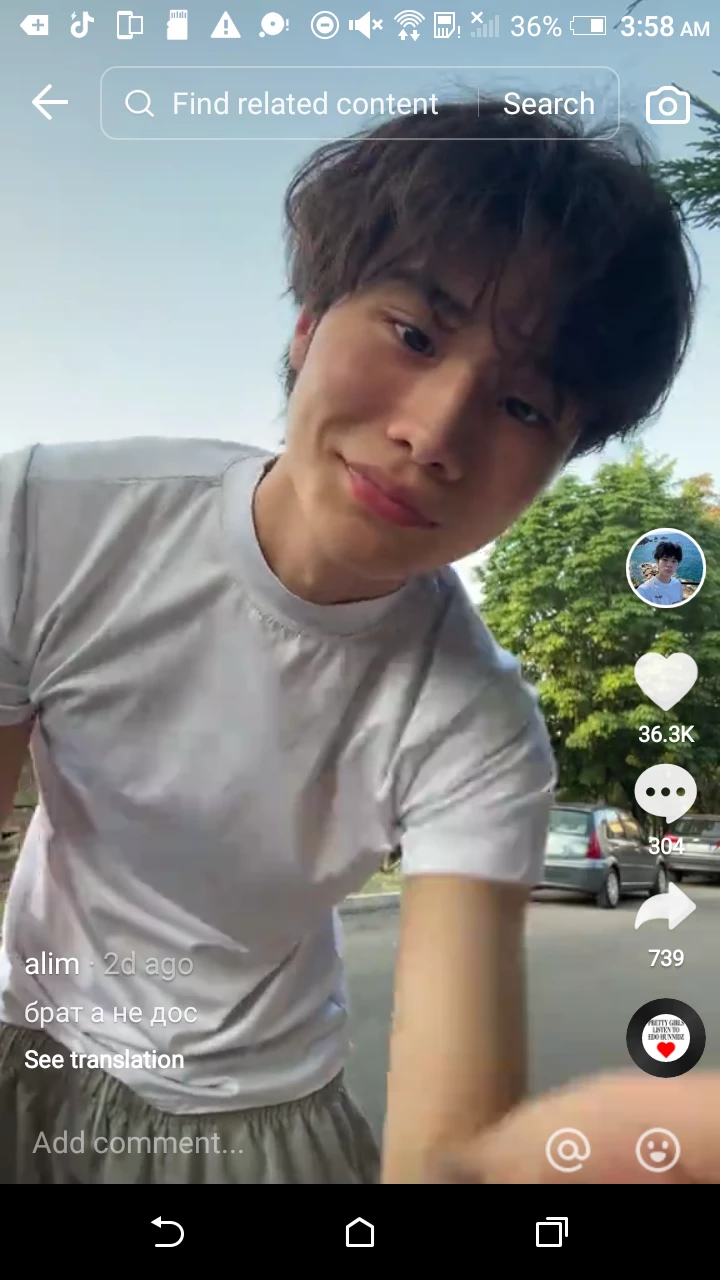This screenshot has height=1280, width=720.
Task: Open the spinning sound disc
Action: [x=666, y=1038]
